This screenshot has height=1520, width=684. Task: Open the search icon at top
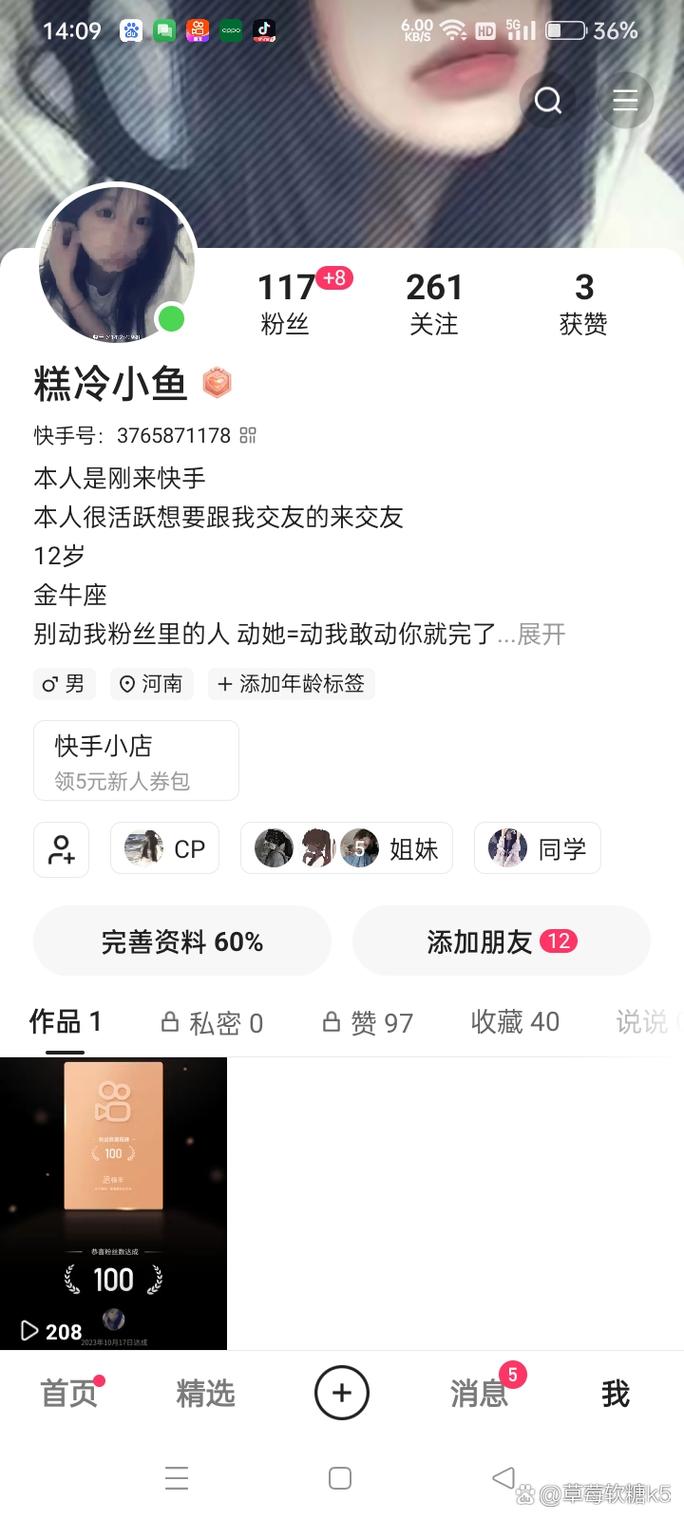(548, 100)
